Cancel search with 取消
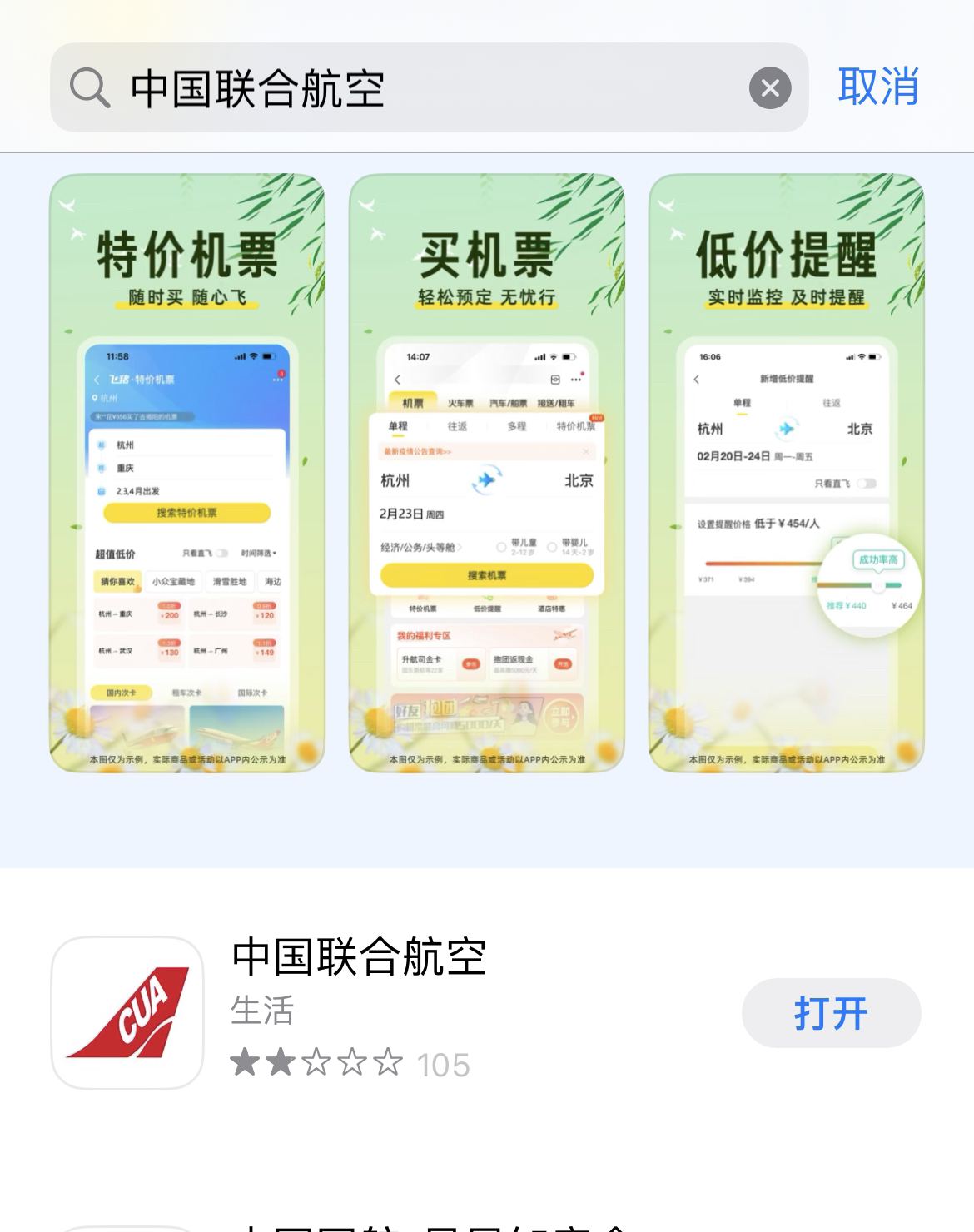 tap(878, 87)
